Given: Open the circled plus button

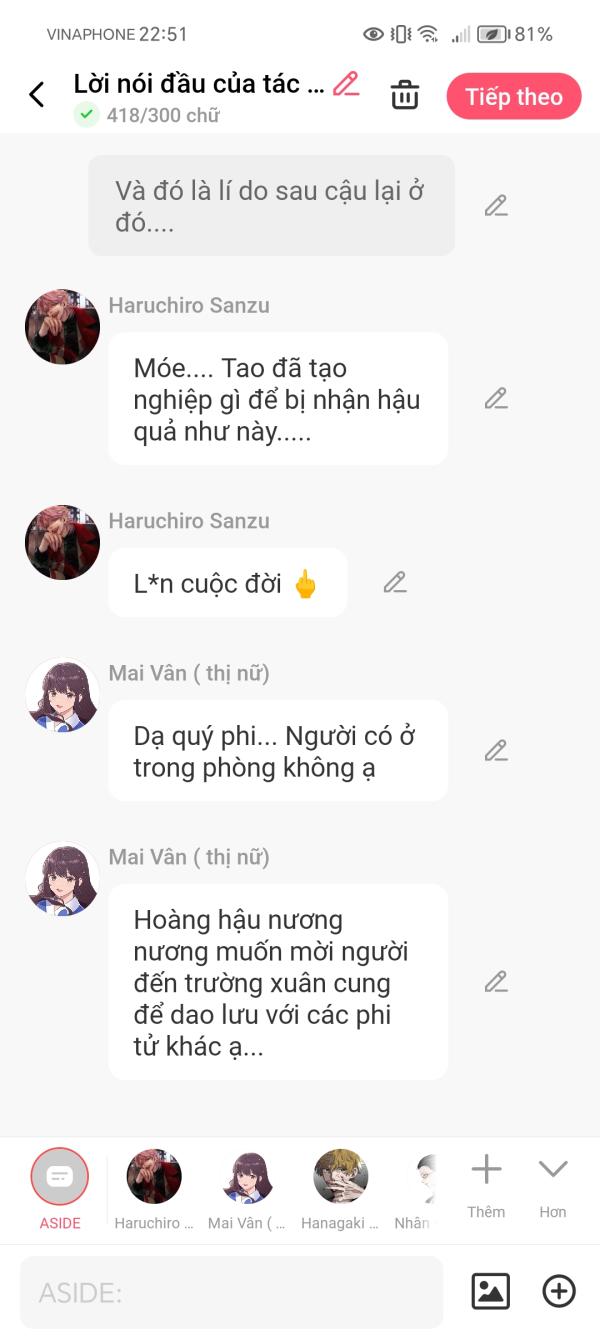Looking at the screenshot, I should click(559, 1291).
